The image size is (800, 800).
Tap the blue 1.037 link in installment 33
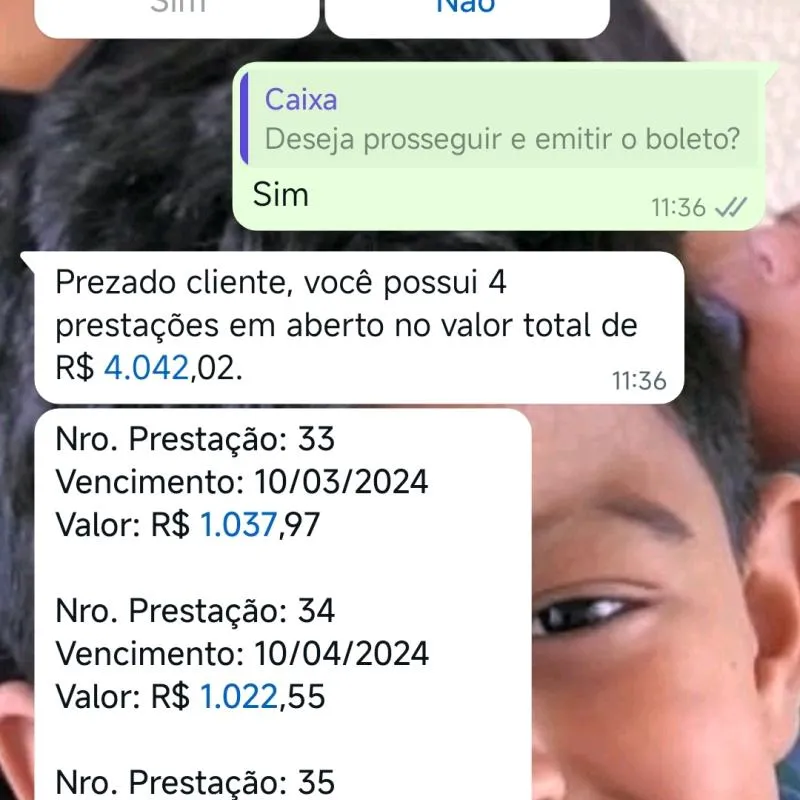click(x=238, y=525)
